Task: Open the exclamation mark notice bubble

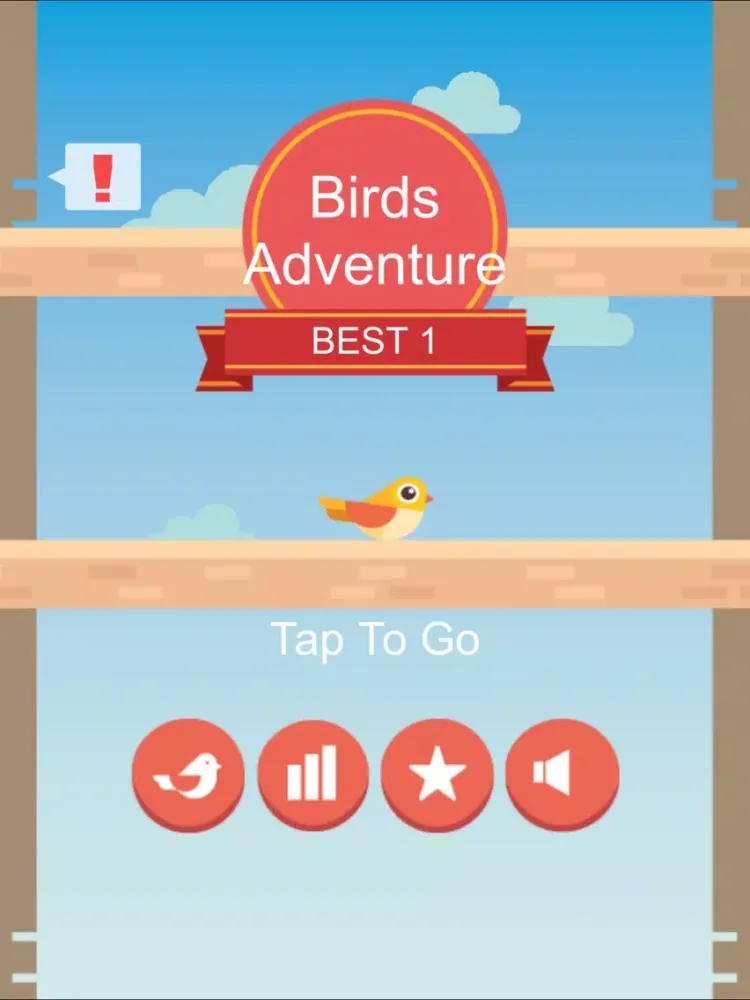Action: pyautogui.click(x=102, y=177)
